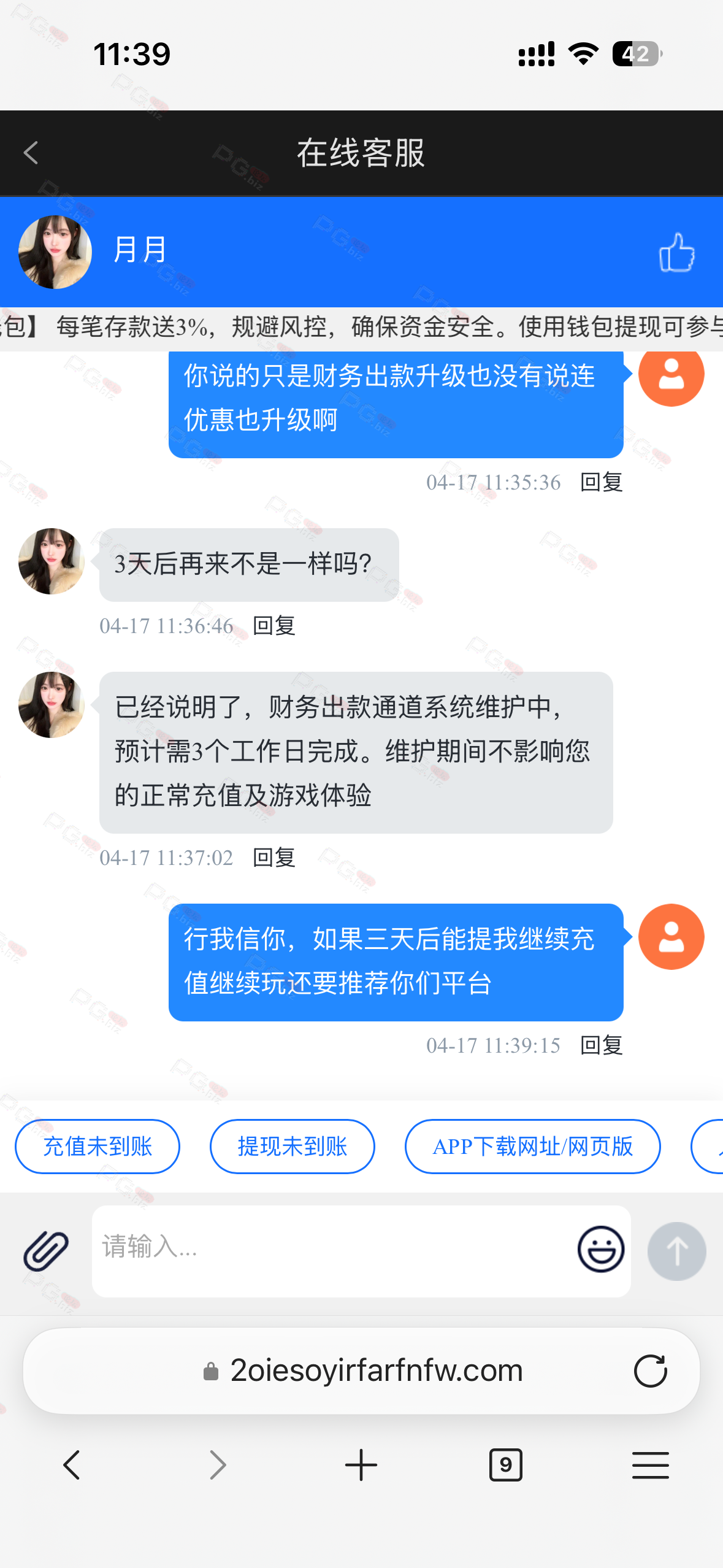
Task: Tap 回复 under the 11:35:36 message
Action: [601, 482]
